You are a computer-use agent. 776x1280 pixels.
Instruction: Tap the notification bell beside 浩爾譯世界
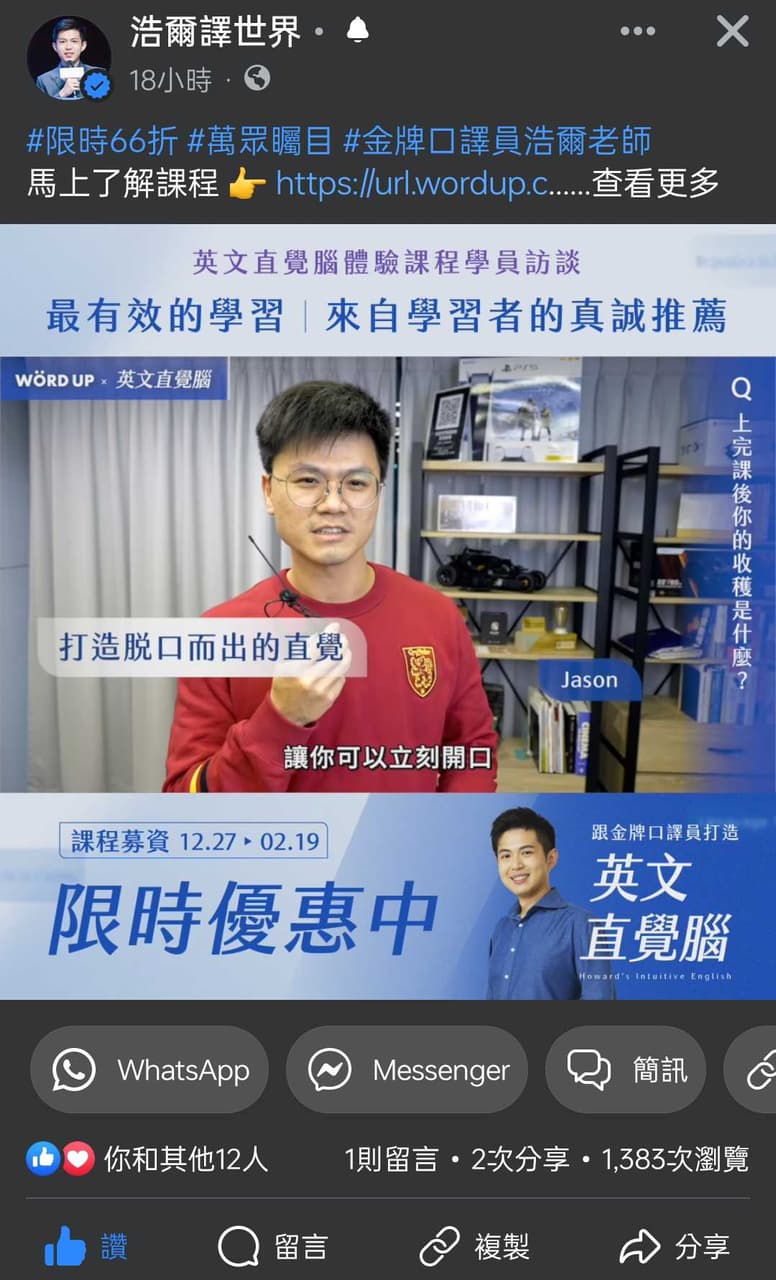pos(357,32)
